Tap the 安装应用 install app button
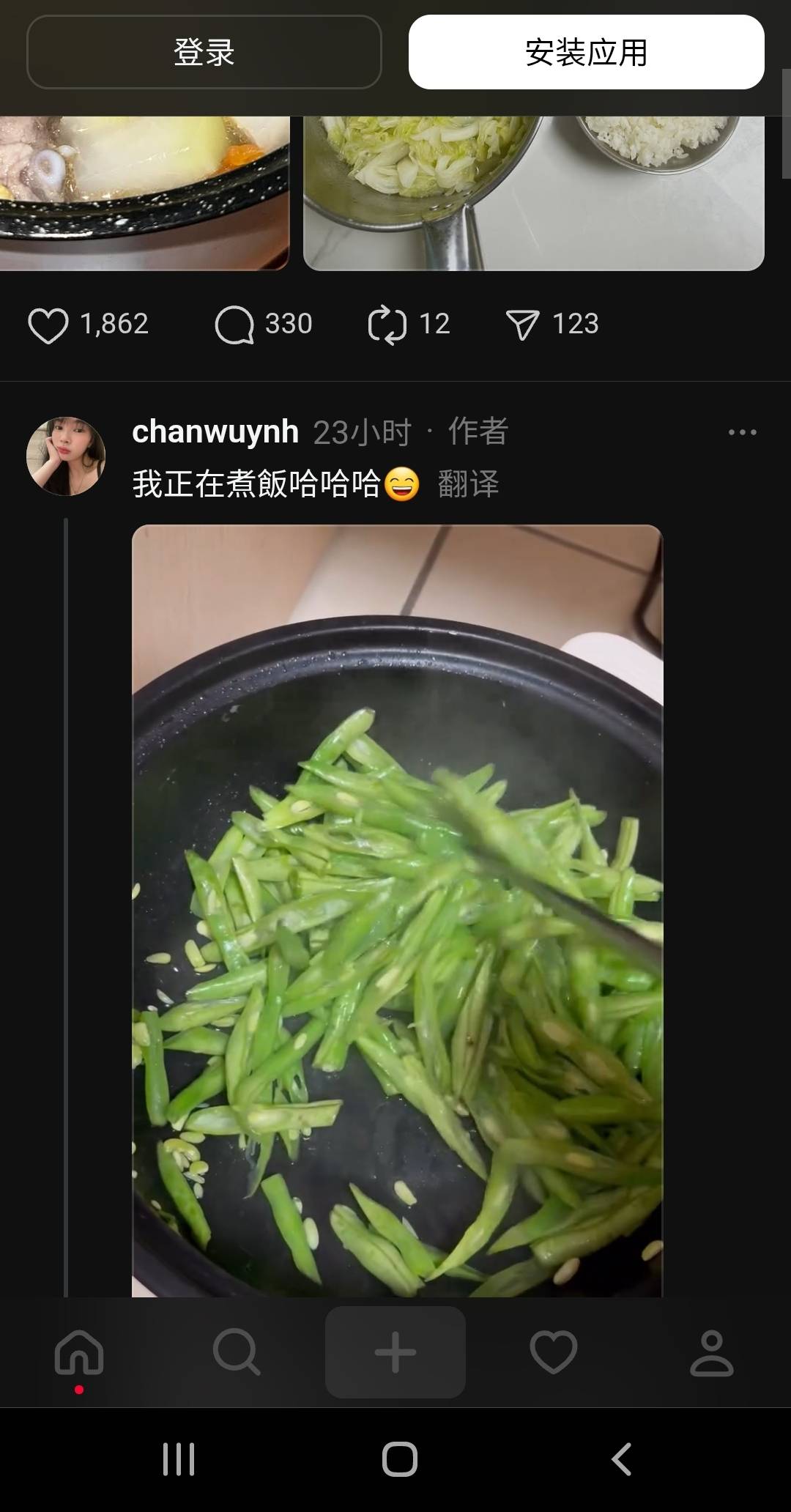The image size is (791, 1512). tap(586, 53)
